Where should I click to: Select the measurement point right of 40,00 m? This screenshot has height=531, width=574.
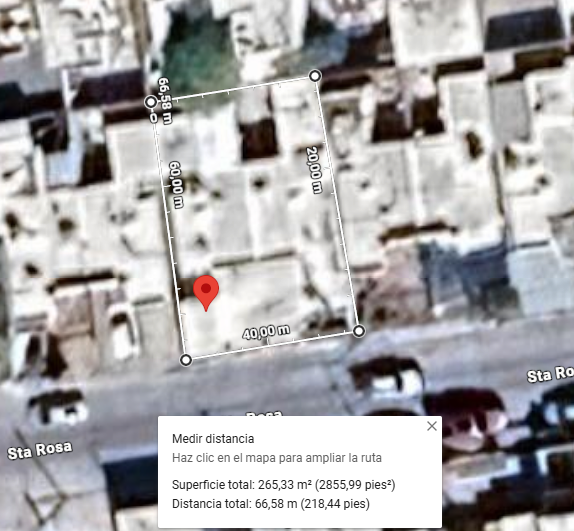(359, 331)
